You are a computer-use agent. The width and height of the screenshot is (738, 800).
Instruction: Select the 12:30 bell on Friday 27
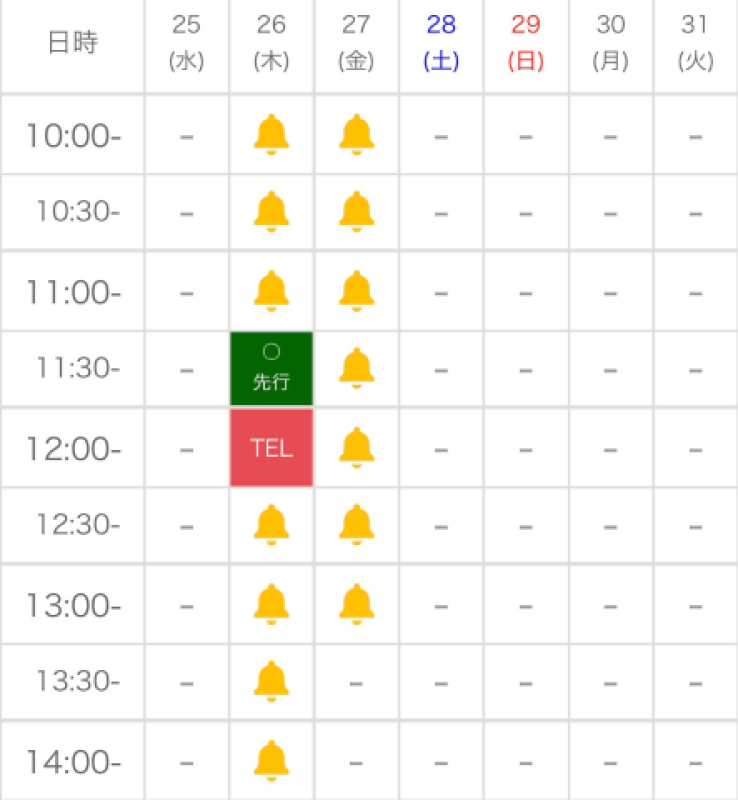(x=356, y=525)
